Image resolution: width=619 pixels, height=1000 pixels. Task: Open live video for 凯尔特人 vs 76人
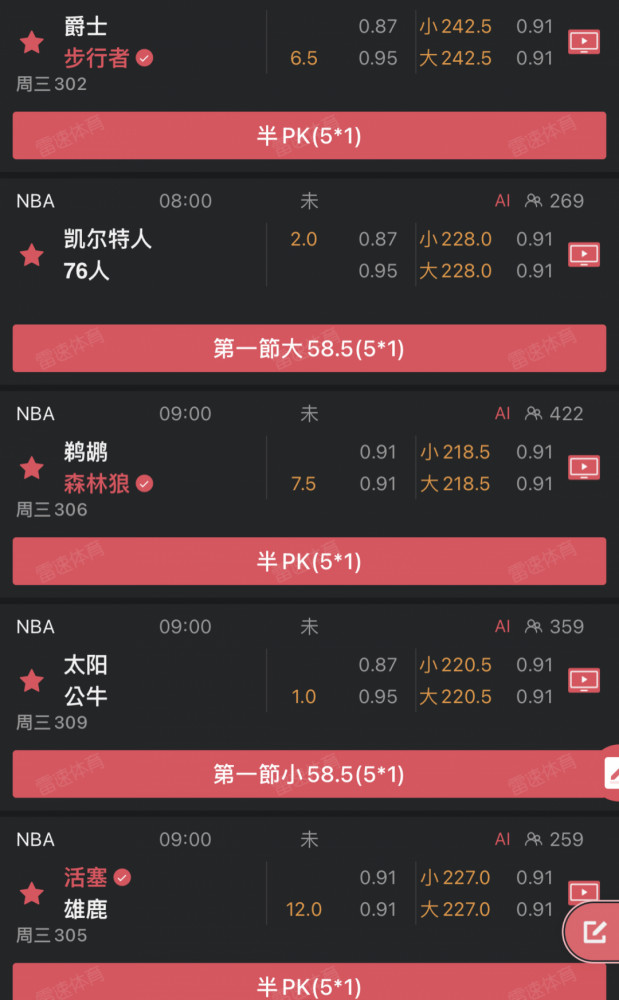point(583,255)
